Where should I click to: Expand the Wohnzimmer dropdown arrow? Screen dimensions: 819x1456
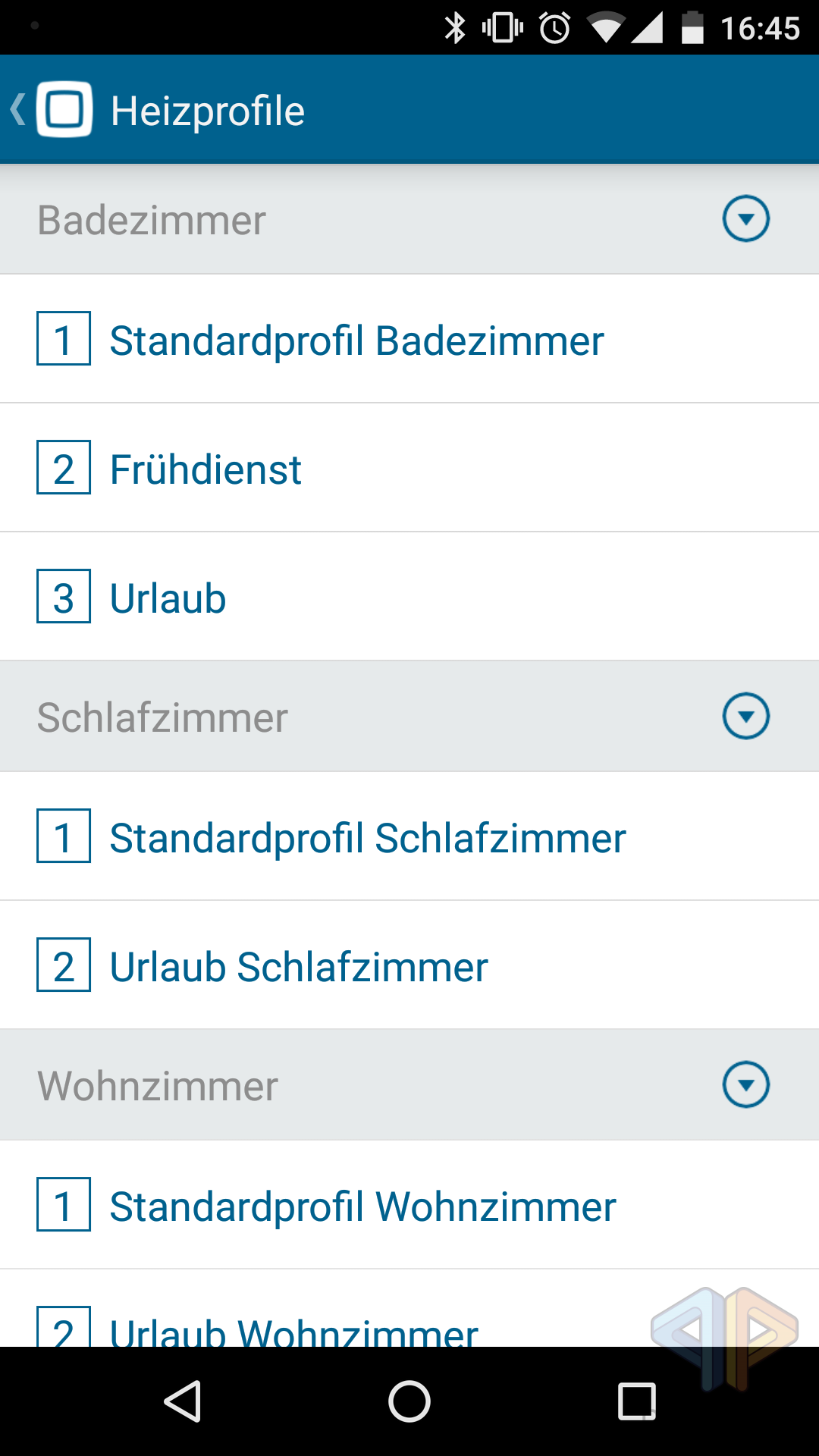pyautogui.click(x=746, y=1084)
